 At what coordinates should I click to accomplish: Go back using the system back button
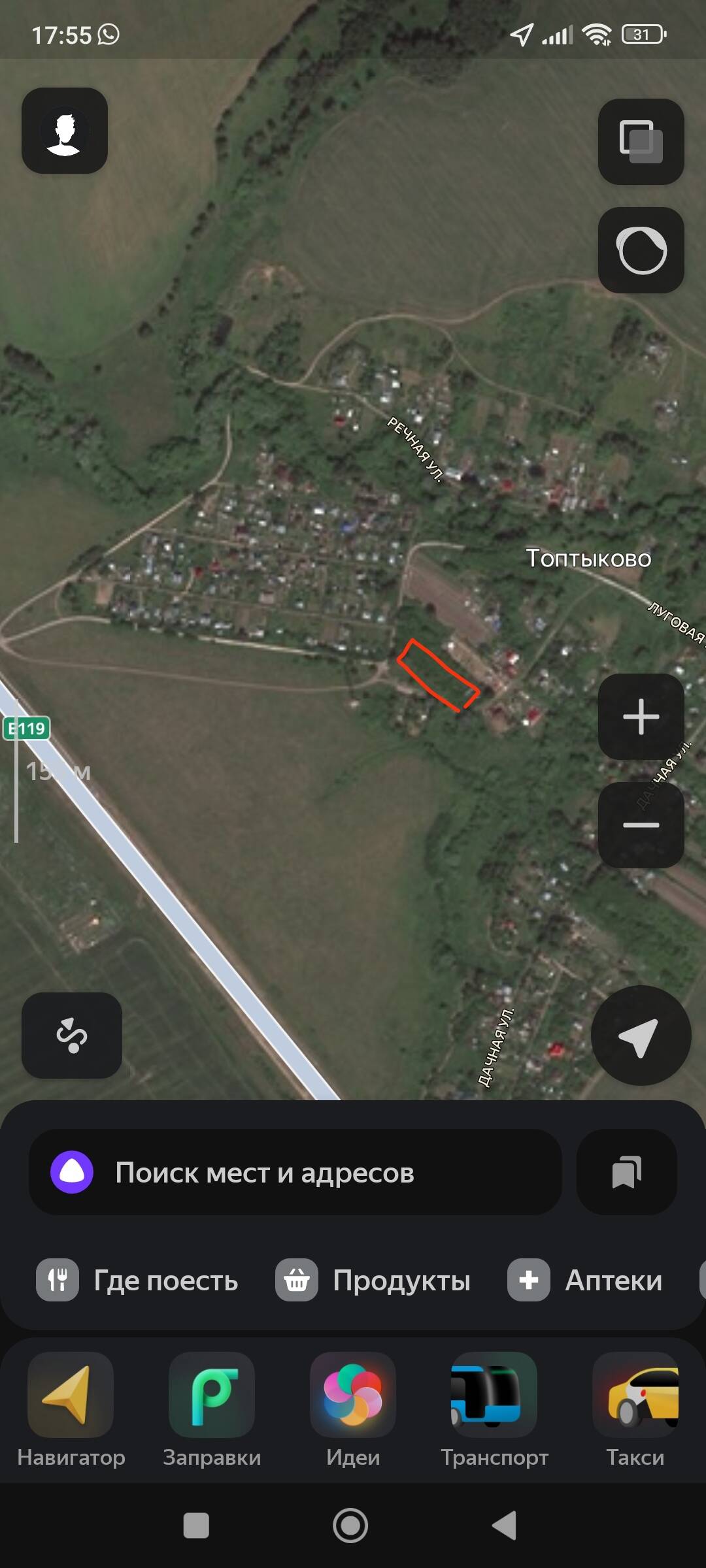(x=505, y=1526)
